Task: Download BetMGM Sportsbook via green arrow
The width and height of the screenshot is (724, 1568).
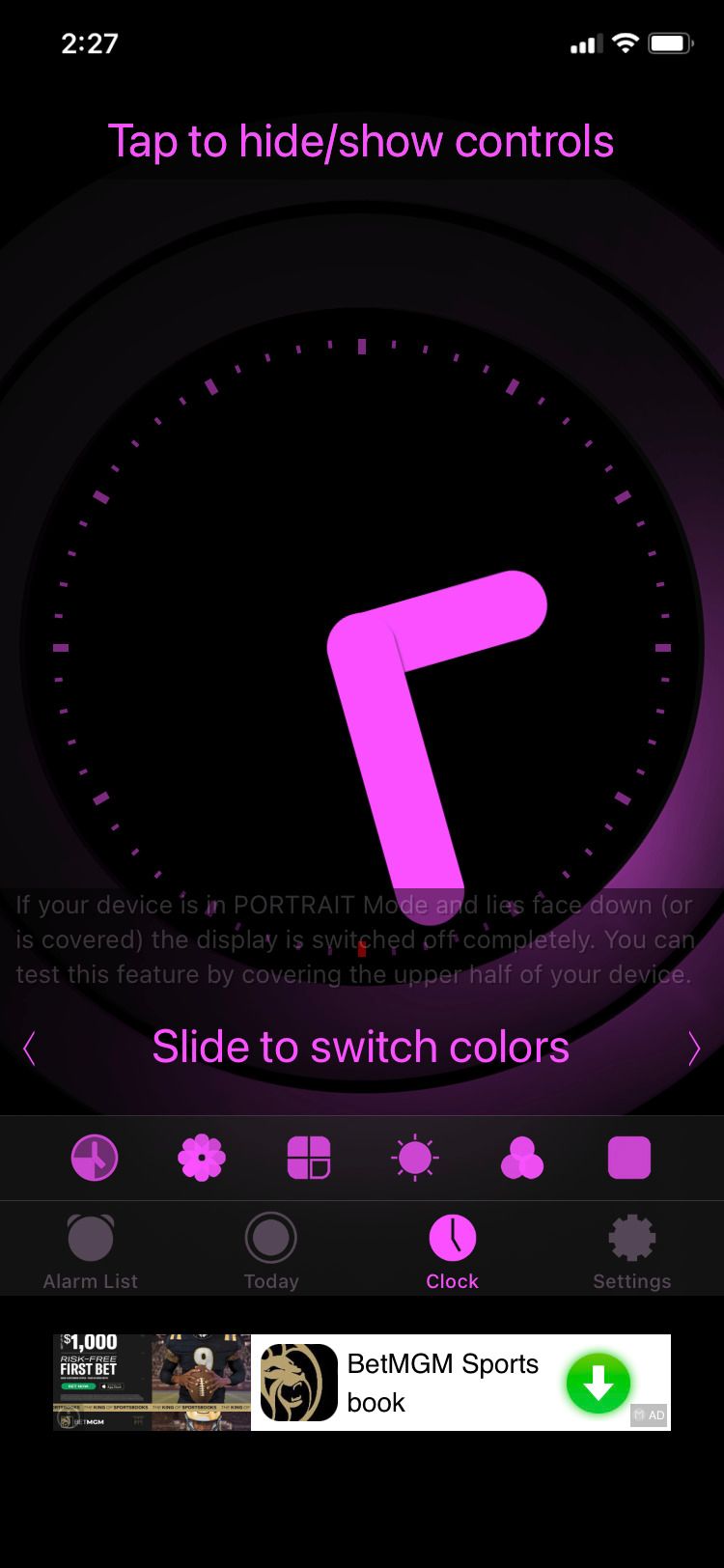Action: point(599,1383)
